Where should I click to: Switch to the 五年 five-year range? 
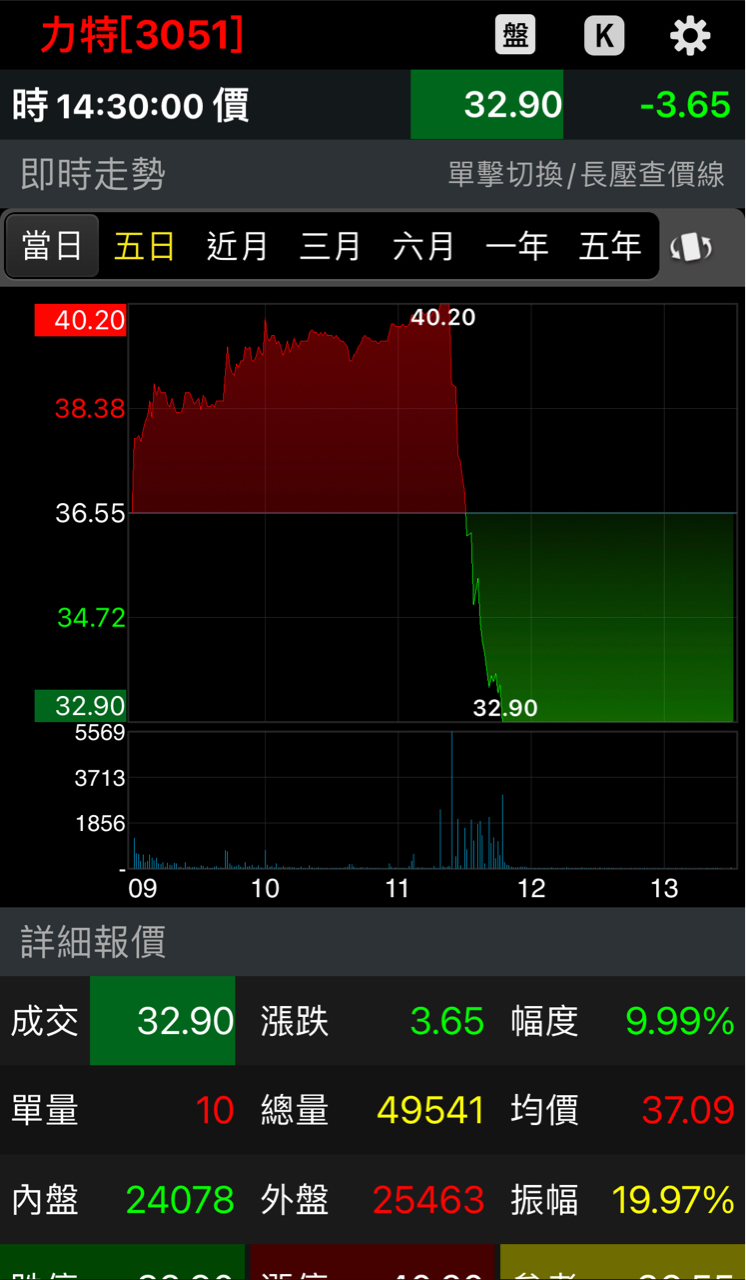(609, 246)
